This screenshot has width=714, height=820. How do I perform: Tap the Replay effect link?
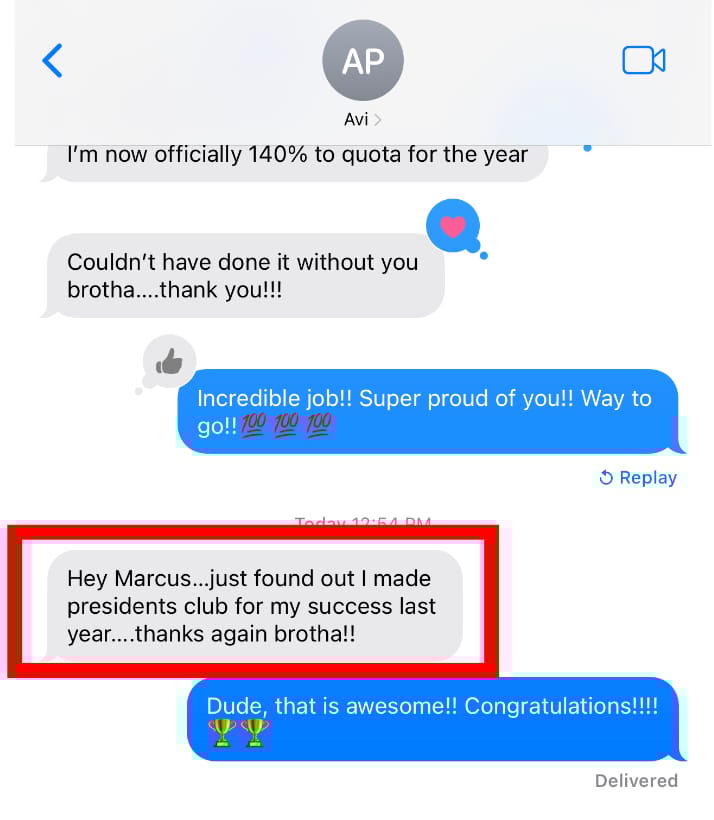(638, 478)
